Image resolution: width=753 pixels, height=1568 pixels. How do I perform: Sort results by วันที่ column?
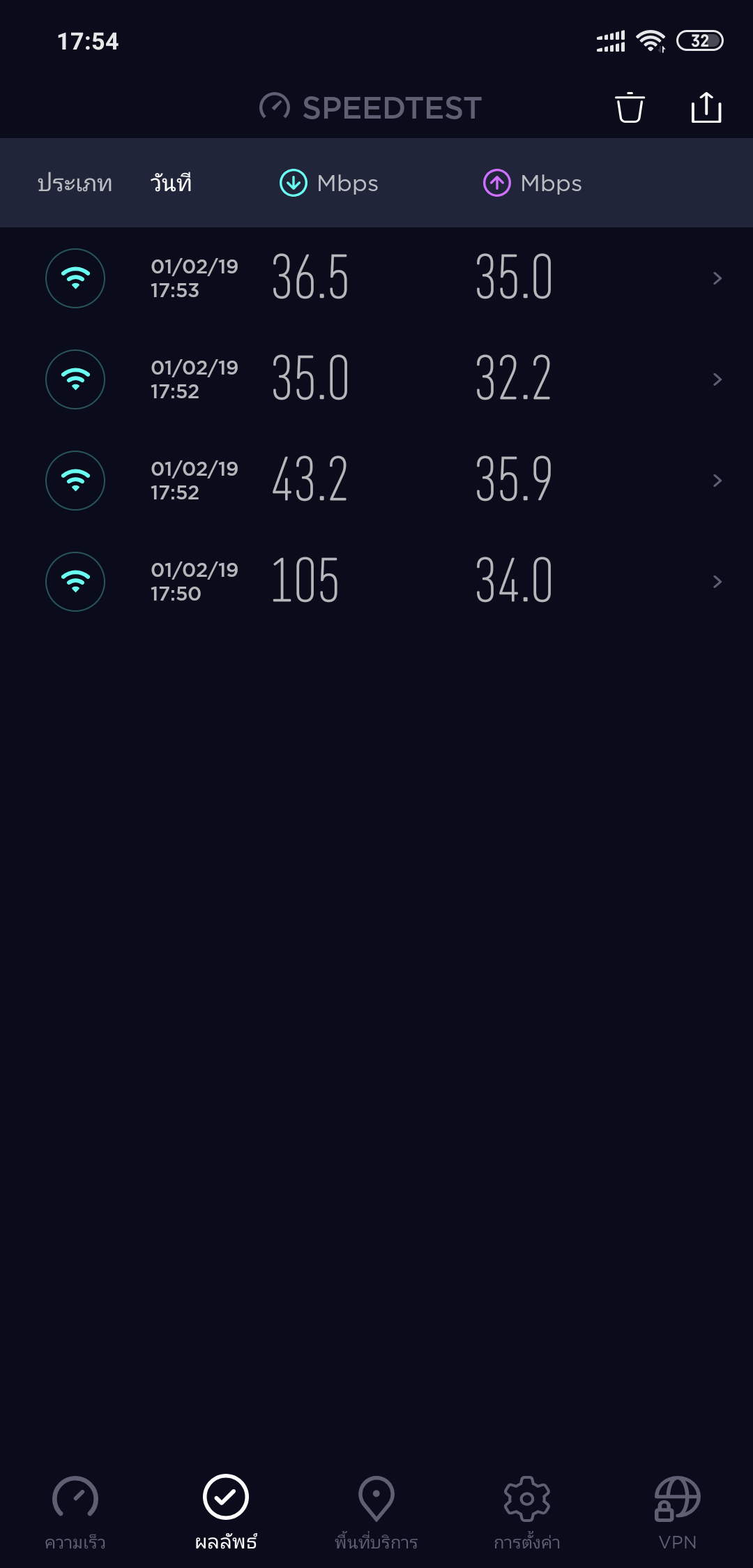pos(172,183)
